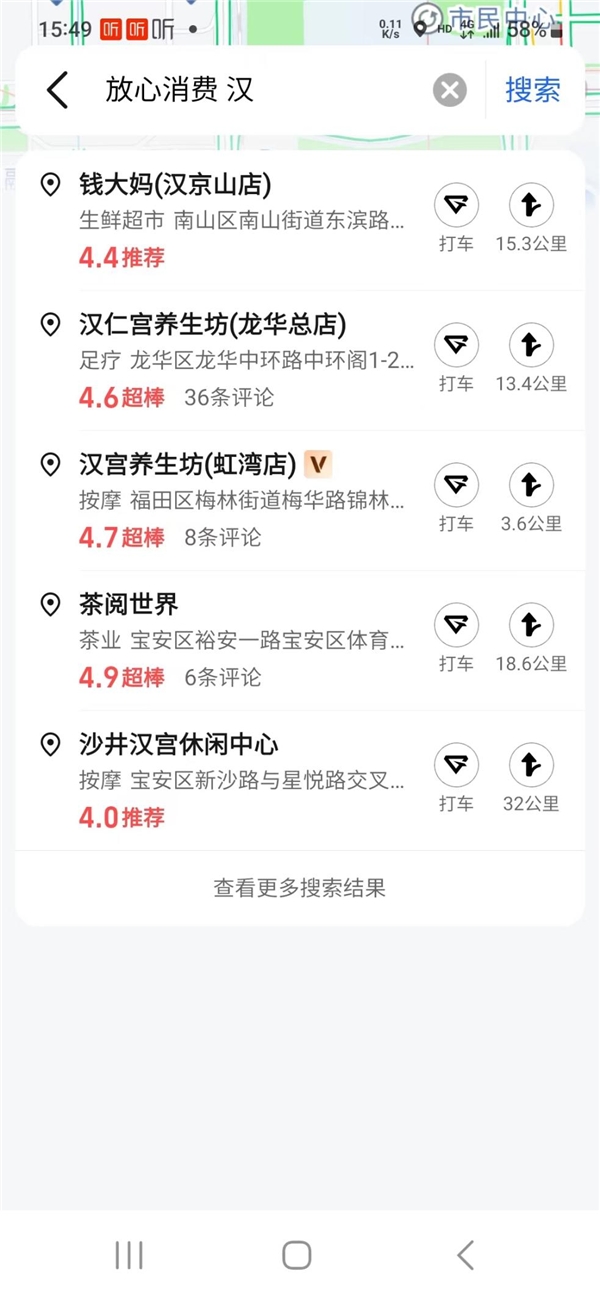The width and height of the screenshot is (600, 1300).
Task: Open 茶阅世界 result
Action: point(220,641)
